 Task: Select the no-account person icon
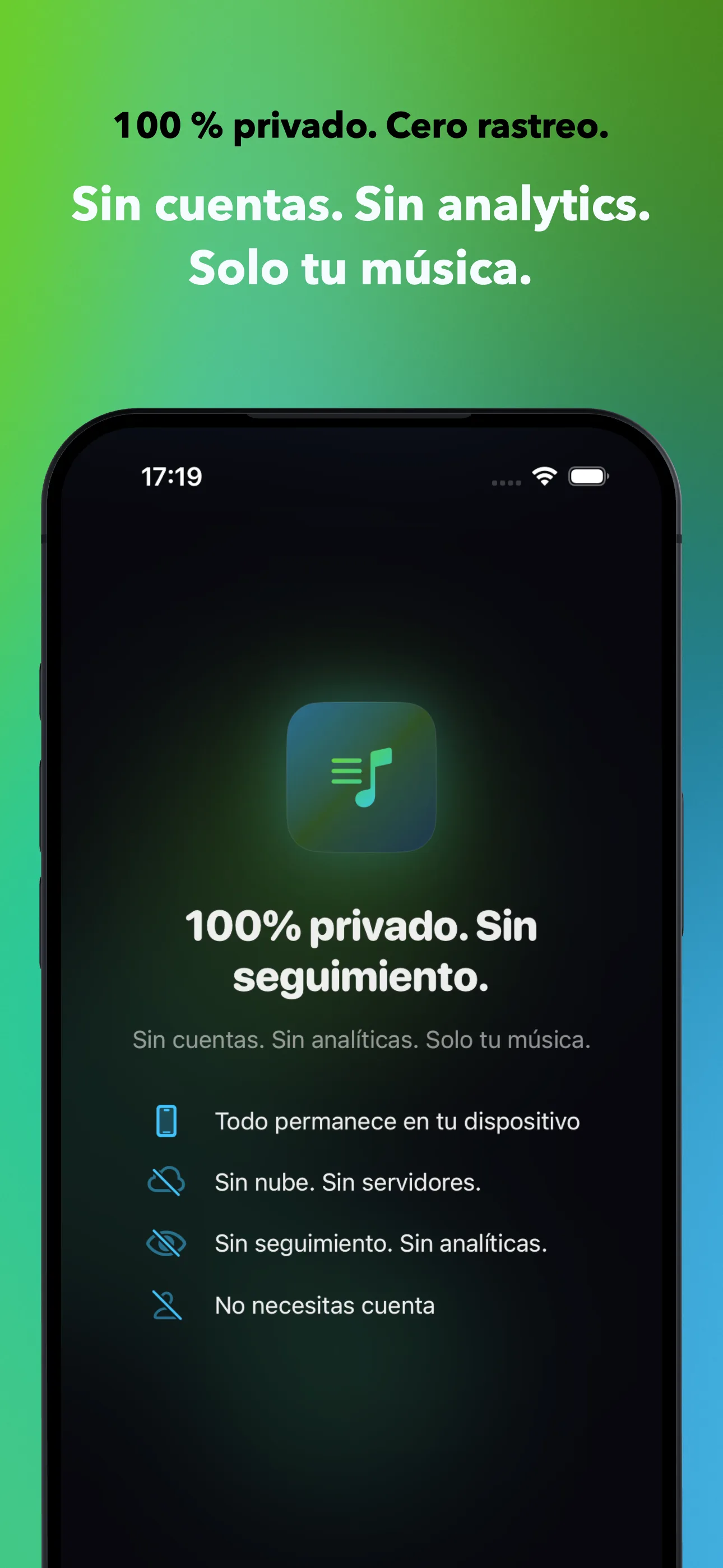[x=166, y=1305]
